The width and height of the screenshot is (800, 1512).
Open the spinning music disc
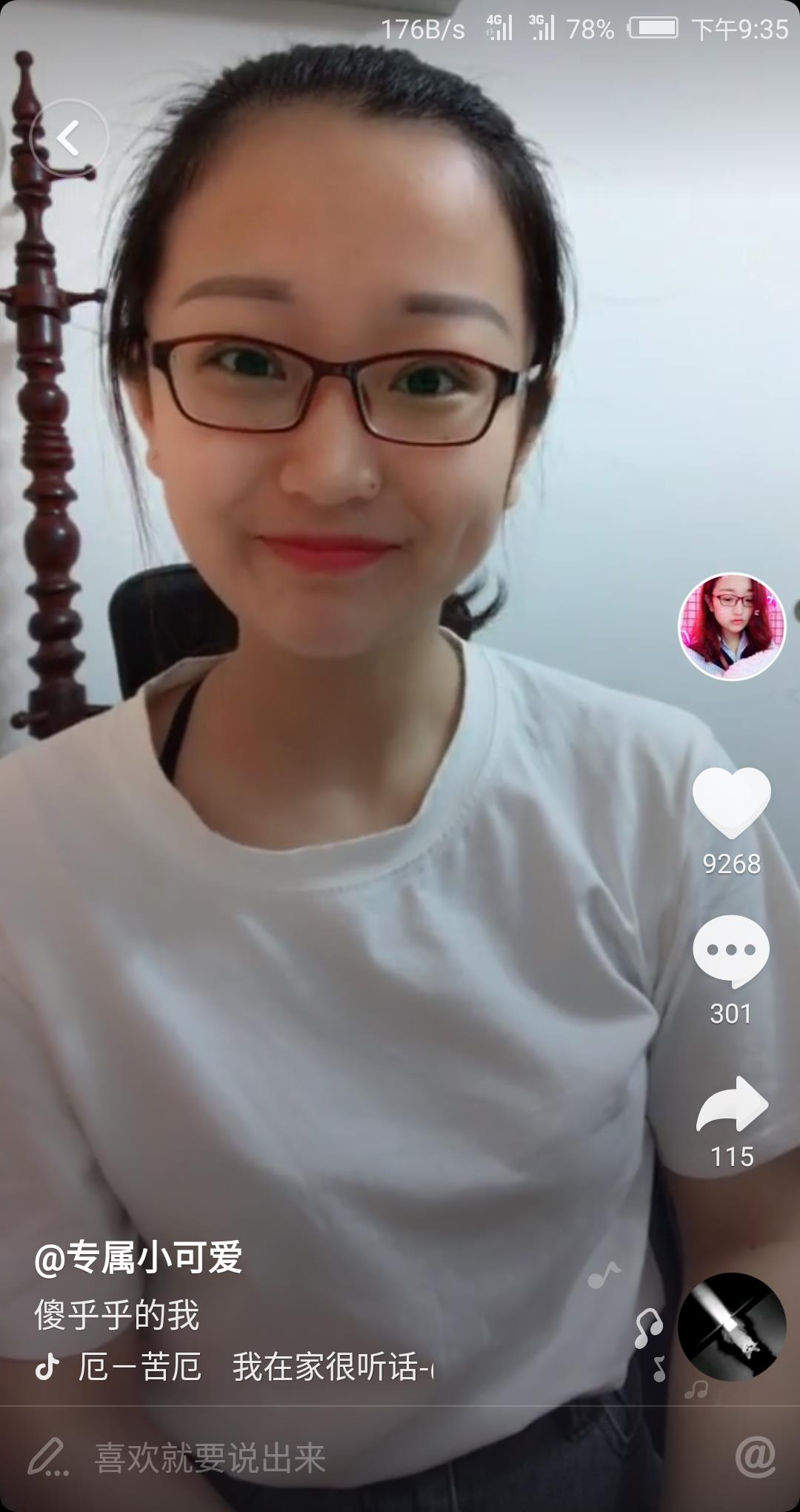pyautogui.click(x=732, y=1327)
